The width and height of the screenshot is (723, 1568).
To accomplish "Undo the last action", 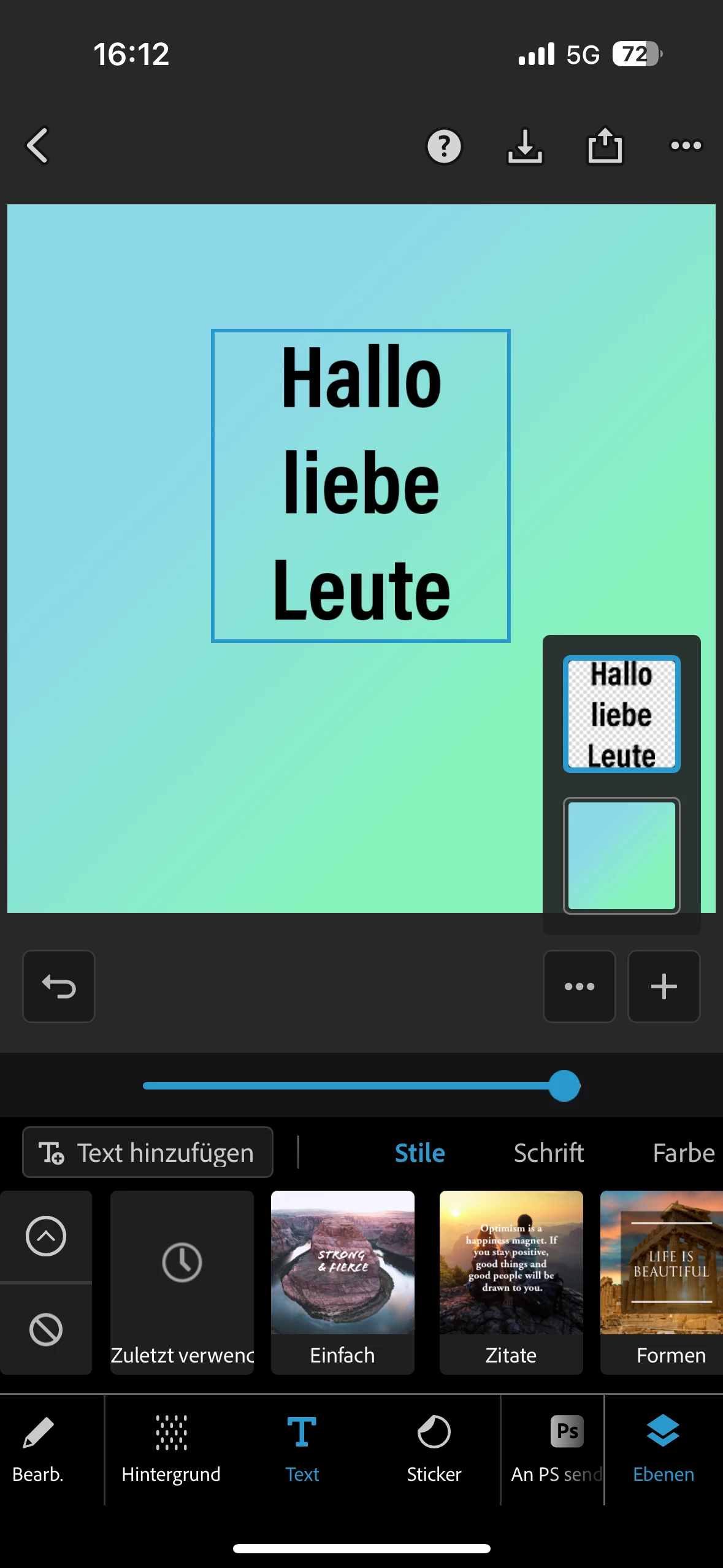I will pos(59,986).
